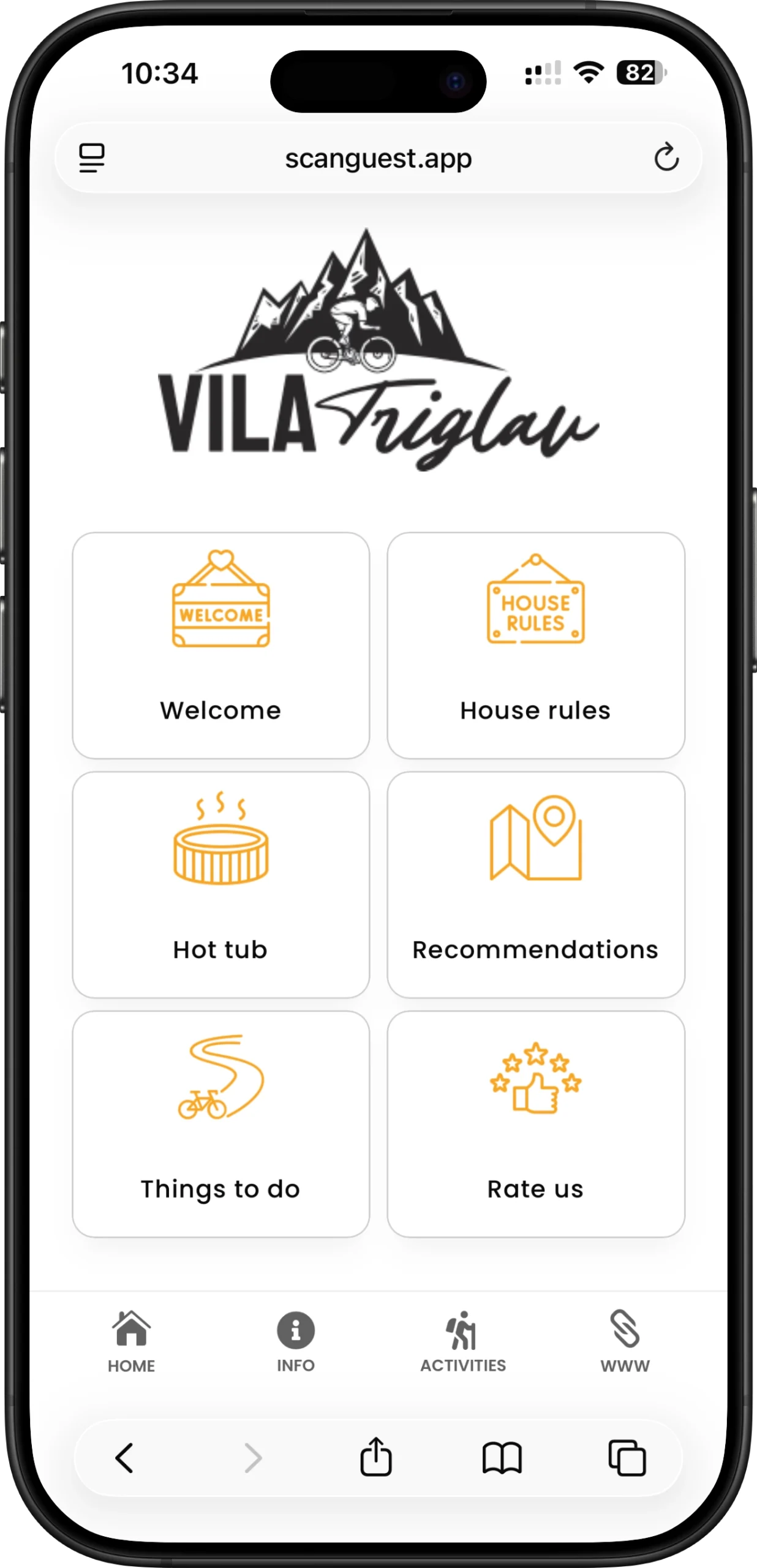Share this page from the browser toolbar
Image resolution: width=757 pixels, height=1568 pixels.
click(x=375, y=1457)
